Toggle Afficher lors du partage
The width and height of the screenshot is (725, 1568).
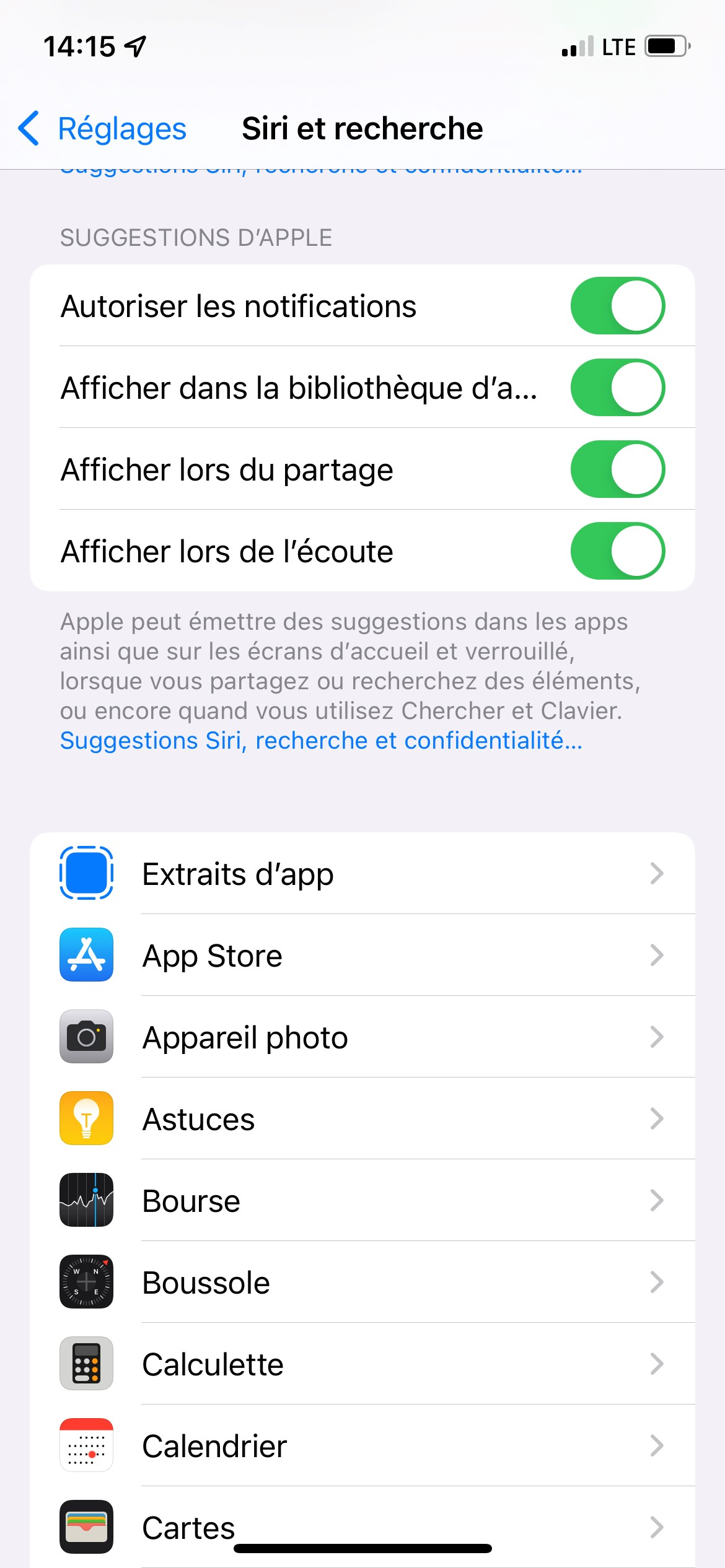(617, 469)
